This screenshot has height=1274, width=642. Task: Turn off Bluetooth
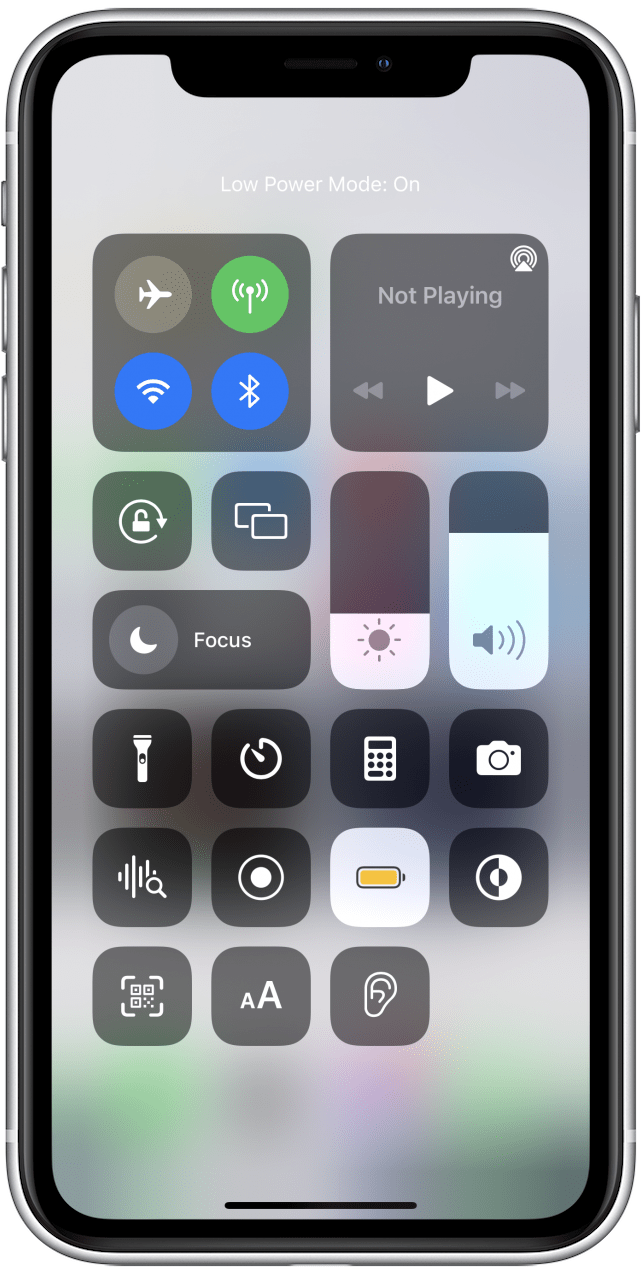(250, 391)
